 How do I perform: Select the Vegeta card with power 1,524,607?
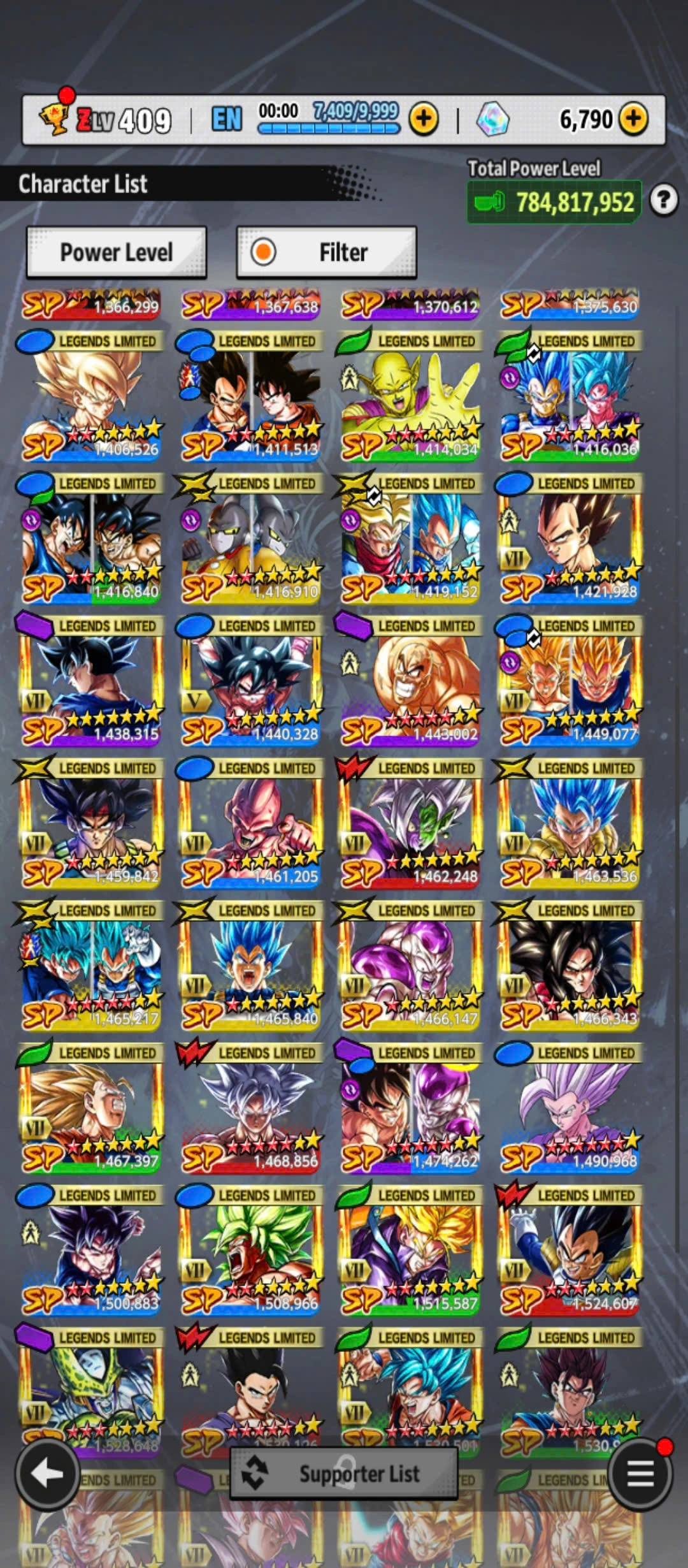570,1252
